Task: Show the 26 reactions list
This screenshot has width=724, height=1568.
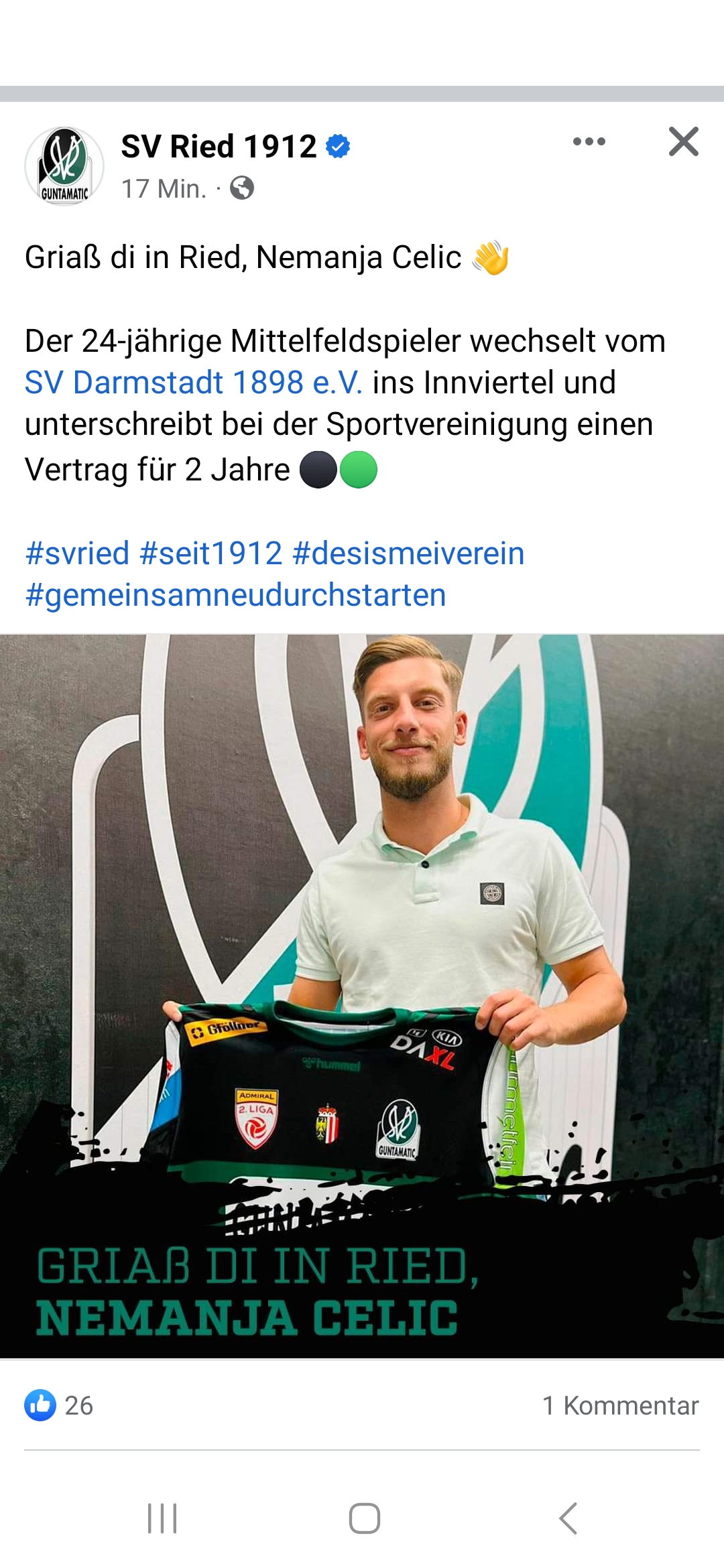Action: pyautogui.click(x=59, y=1405)
